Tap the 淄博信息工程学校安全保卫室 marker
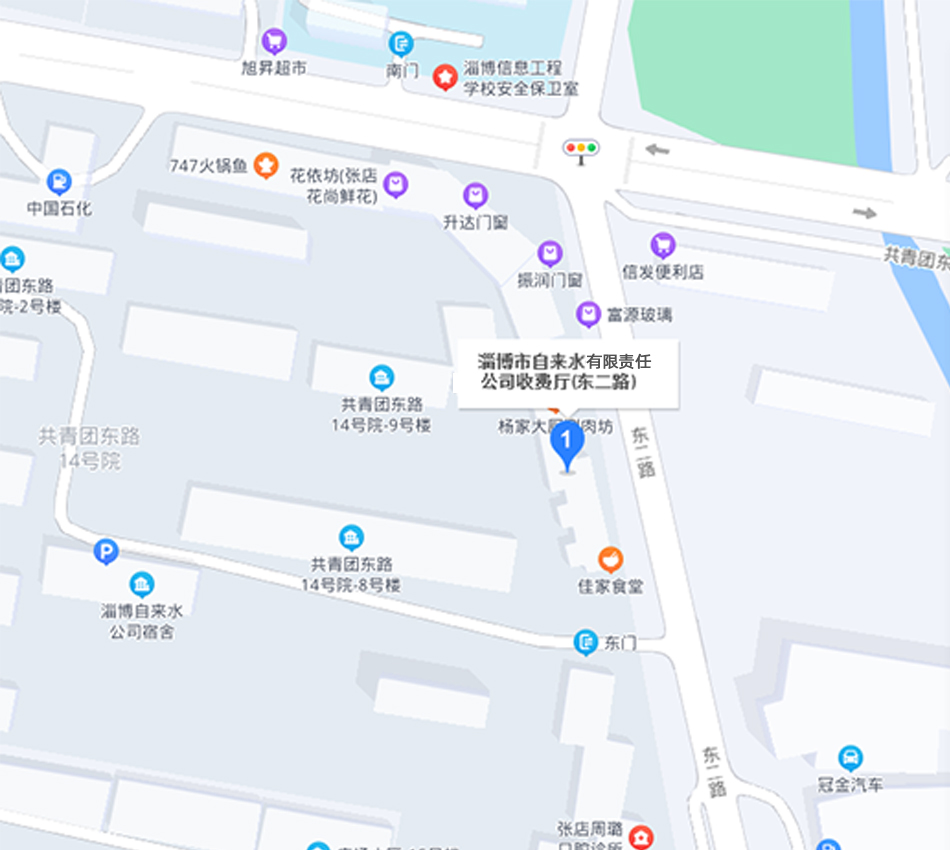950x850 pixels. 445,77
